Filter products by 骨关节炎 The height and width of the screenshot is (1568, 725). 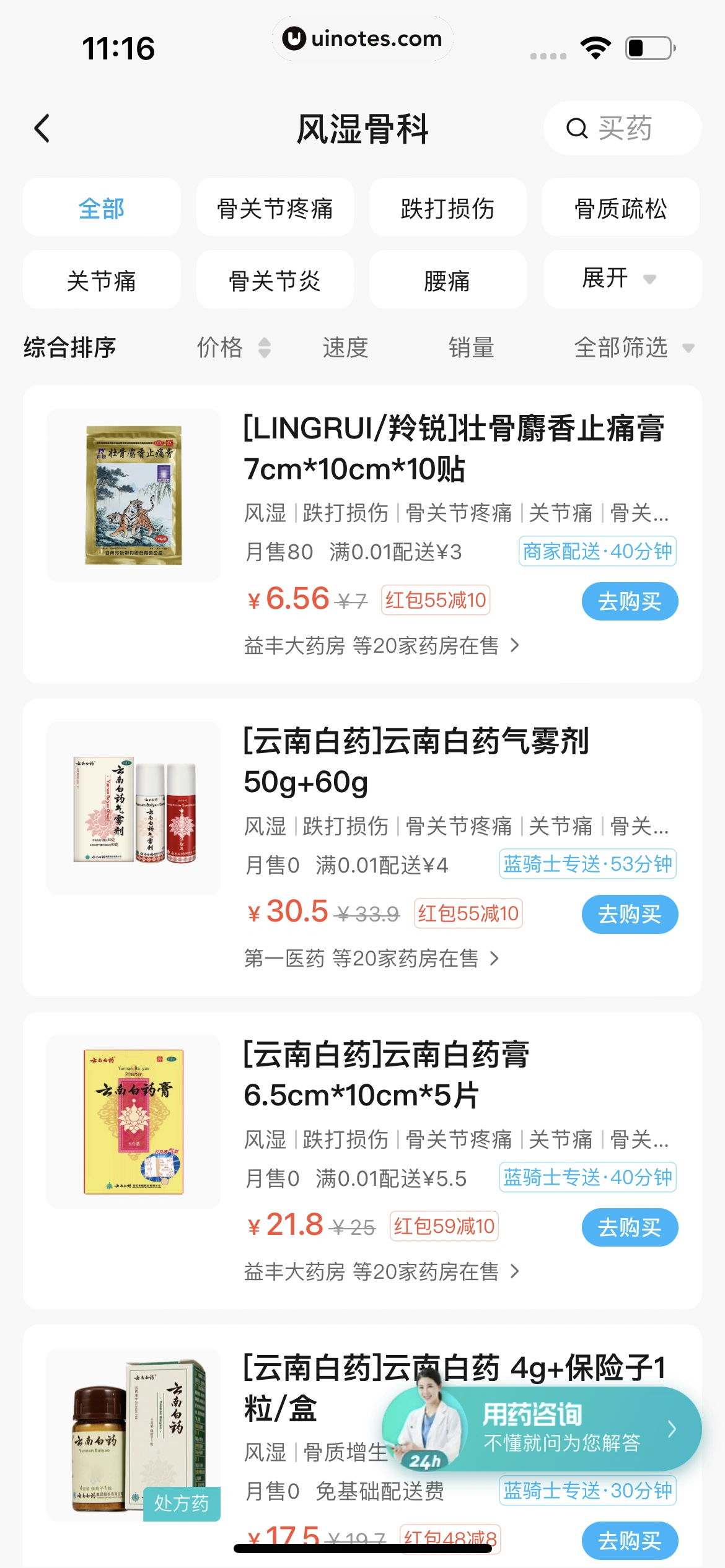pyautogui.click(x=275, y=280)
